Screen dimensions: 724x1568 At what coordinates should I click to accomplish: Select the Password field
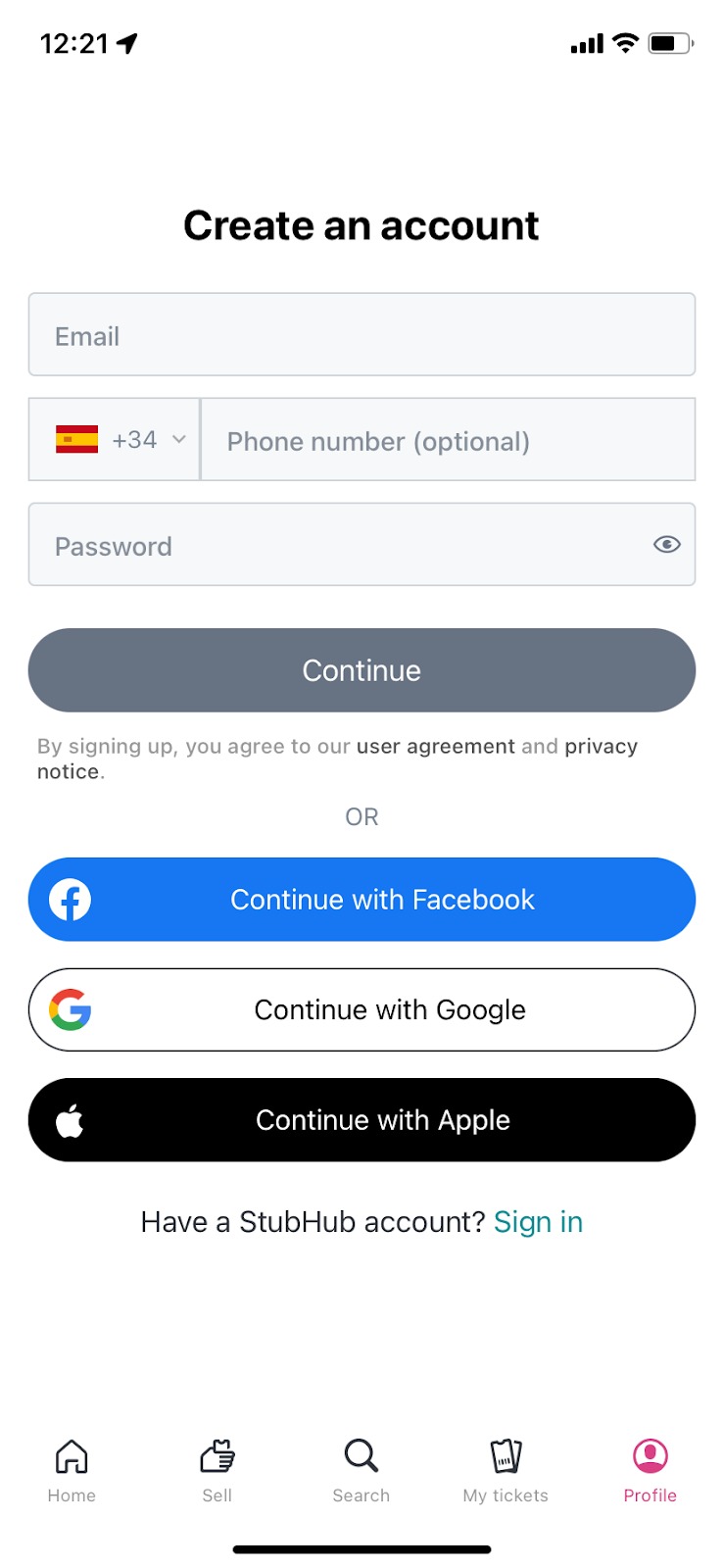(333, 546)
